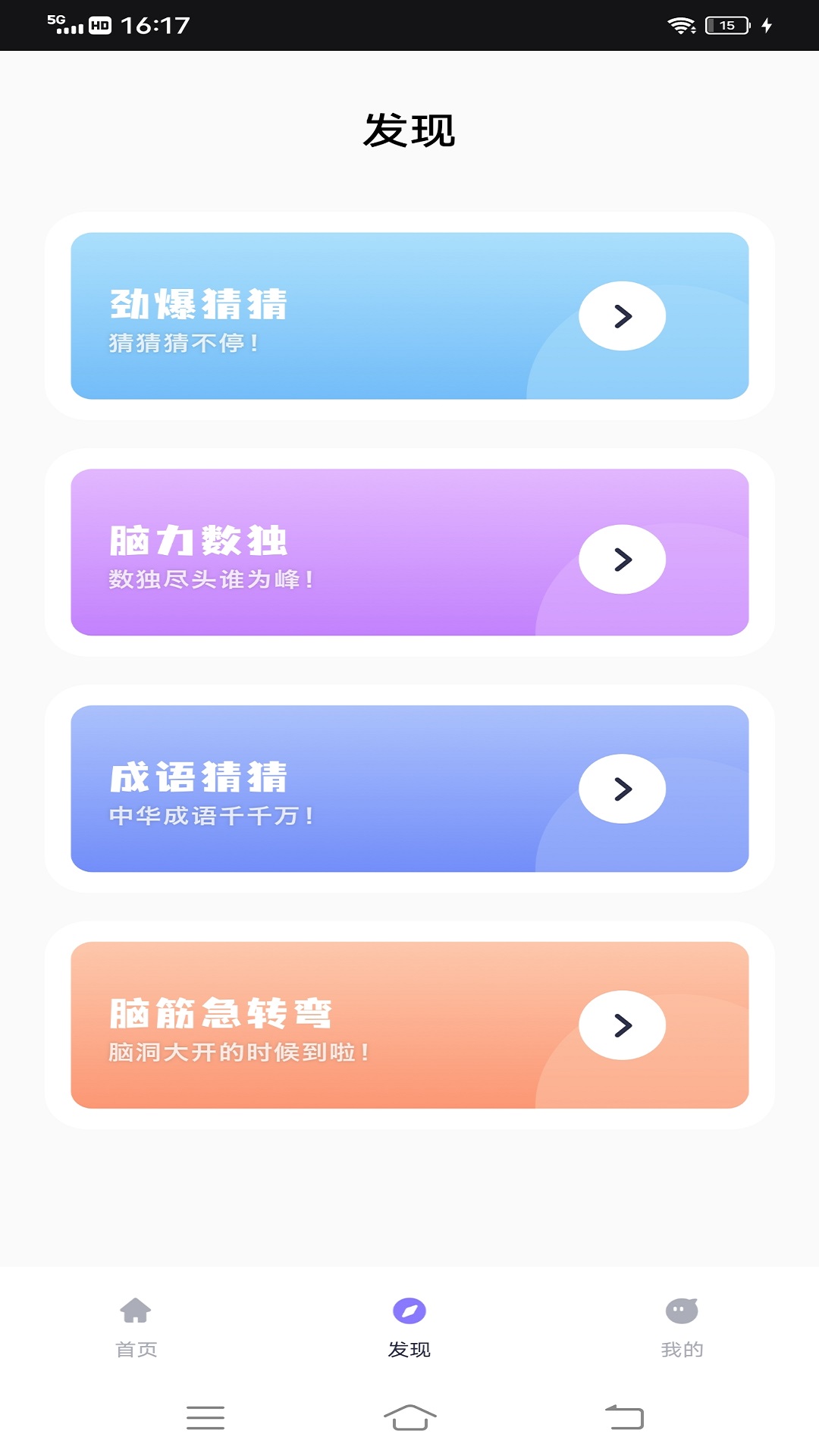819x1456 pixels.
Task: Tap the system home button
Action: (x=409, y=1417)
